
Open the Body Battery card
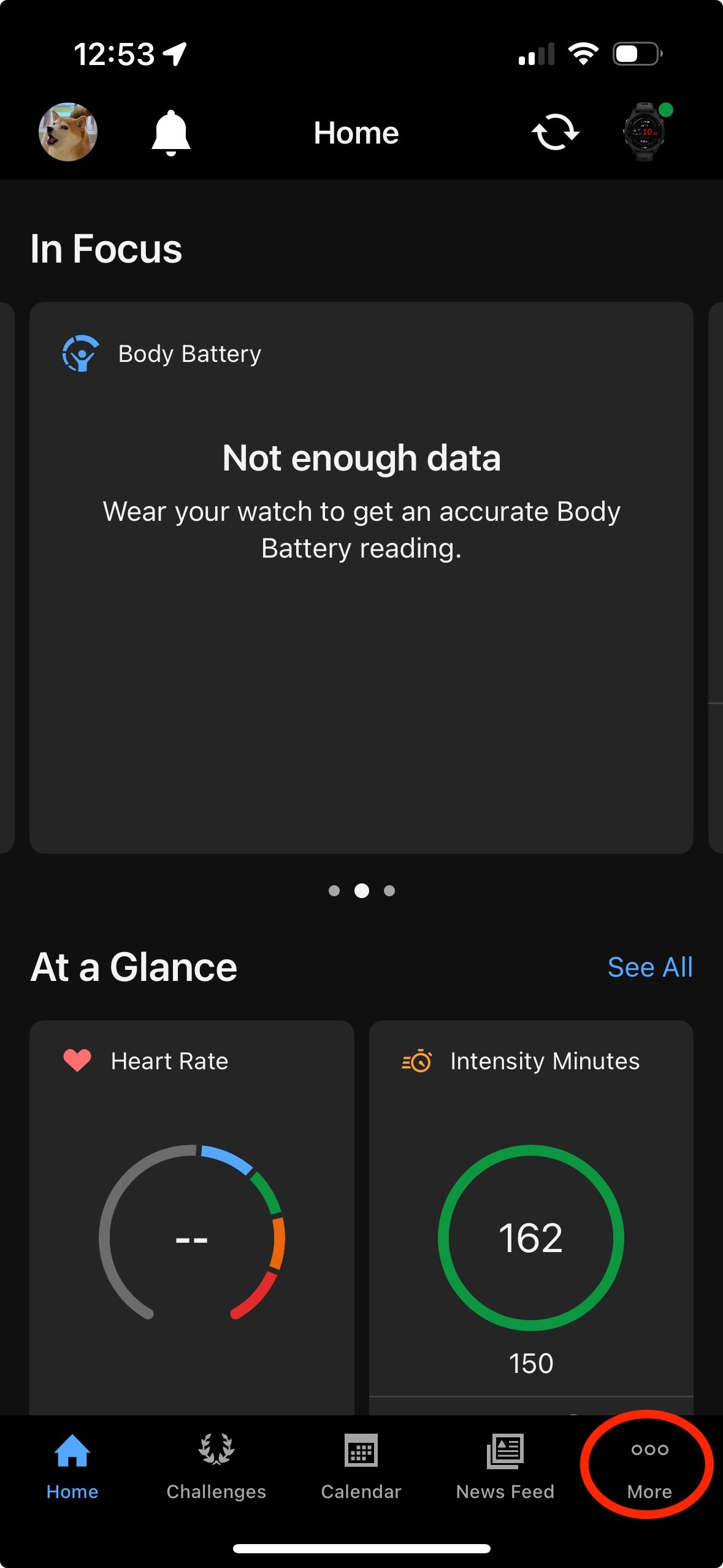point(361,577)
